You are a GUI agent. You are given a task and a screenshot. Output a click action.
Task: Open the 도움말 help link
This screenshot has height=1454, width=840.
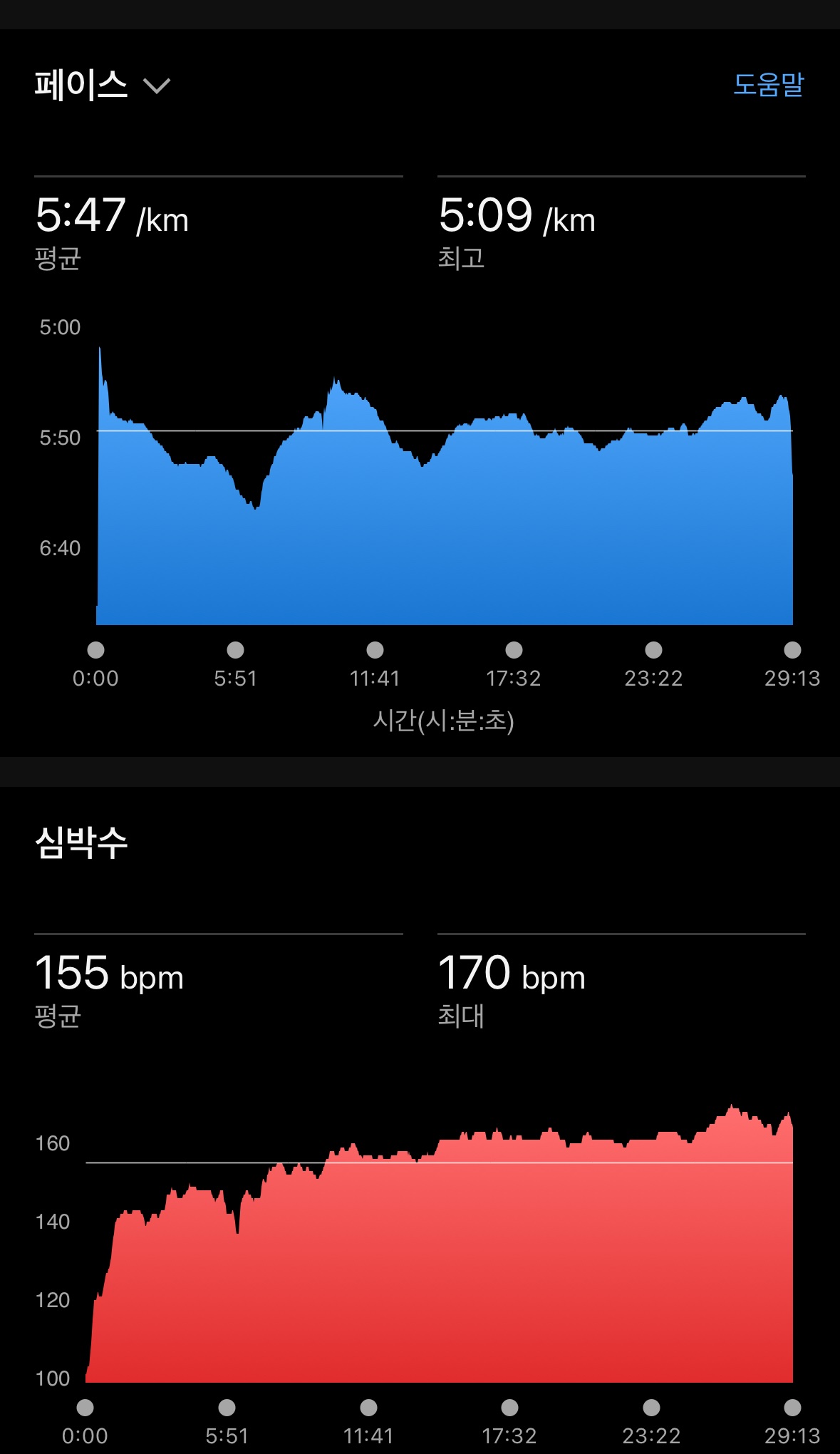pyautogui.click(x=768, y=85)
